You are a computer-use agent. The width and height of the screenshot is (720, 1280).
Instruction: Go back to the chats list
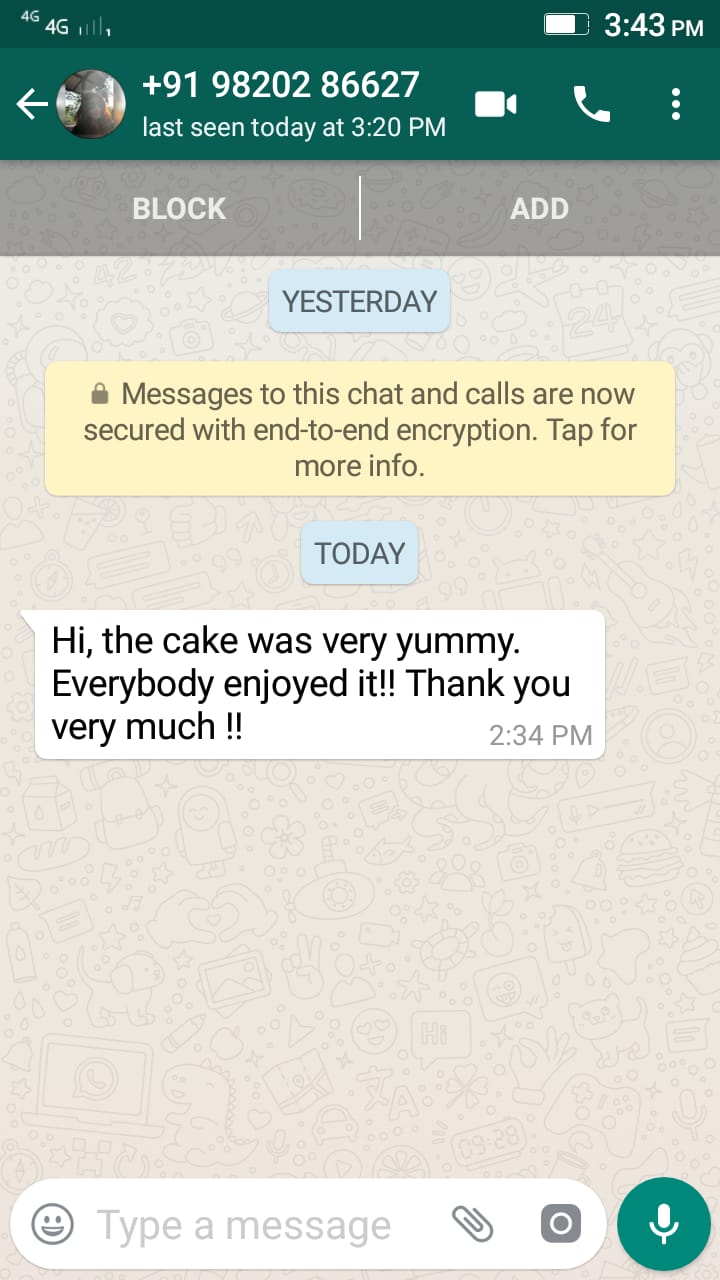coord(32,104)
